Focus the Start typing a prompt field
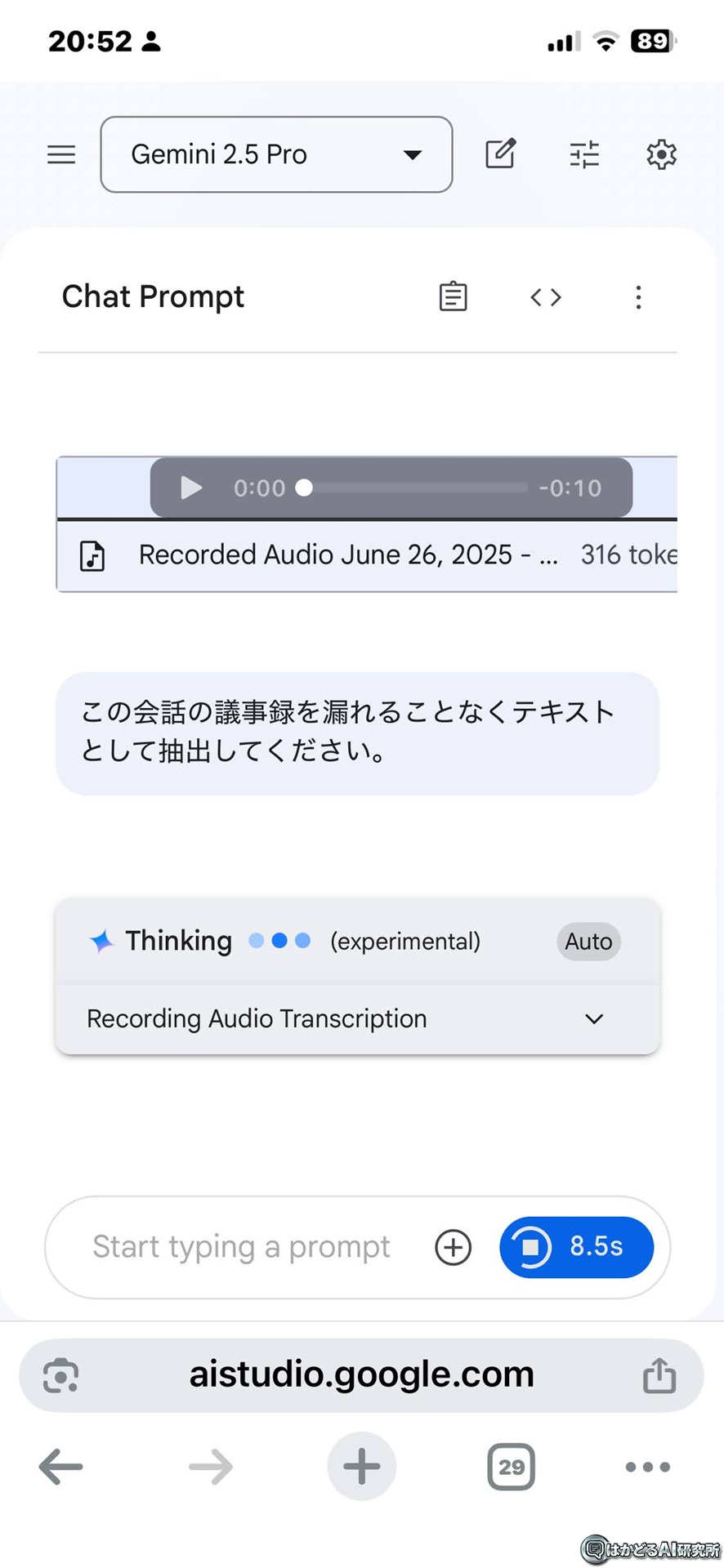724x1568 pixels. click(x=241, y=1247)
